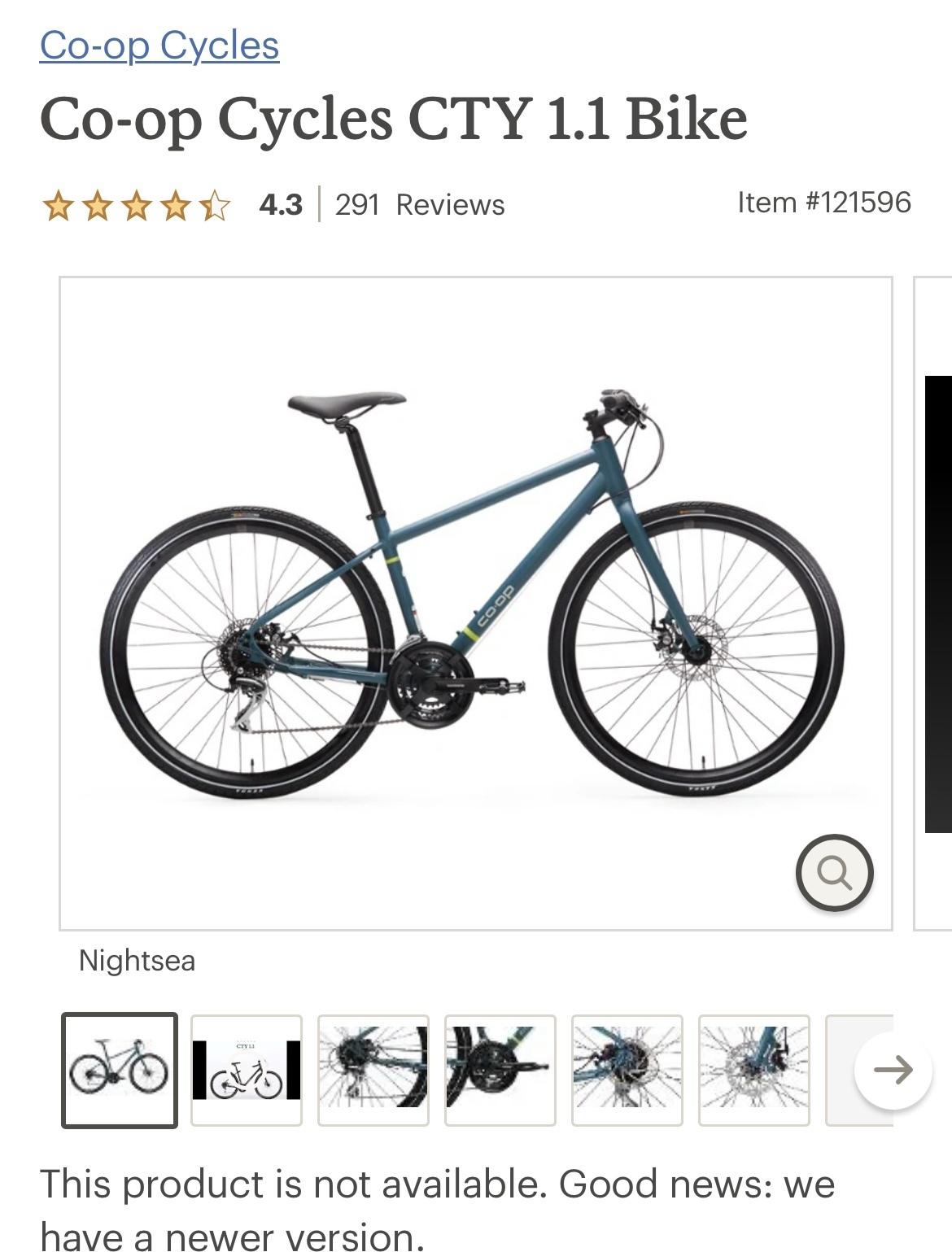Screen dimensions: 952x1252
Task: Click the Nightsea color label
Action: point(136,961)
